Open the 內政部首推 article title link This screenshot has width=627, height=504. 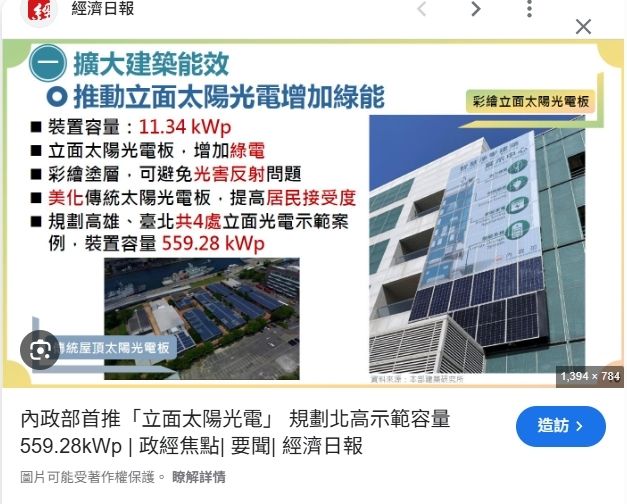tap(236, 432)
